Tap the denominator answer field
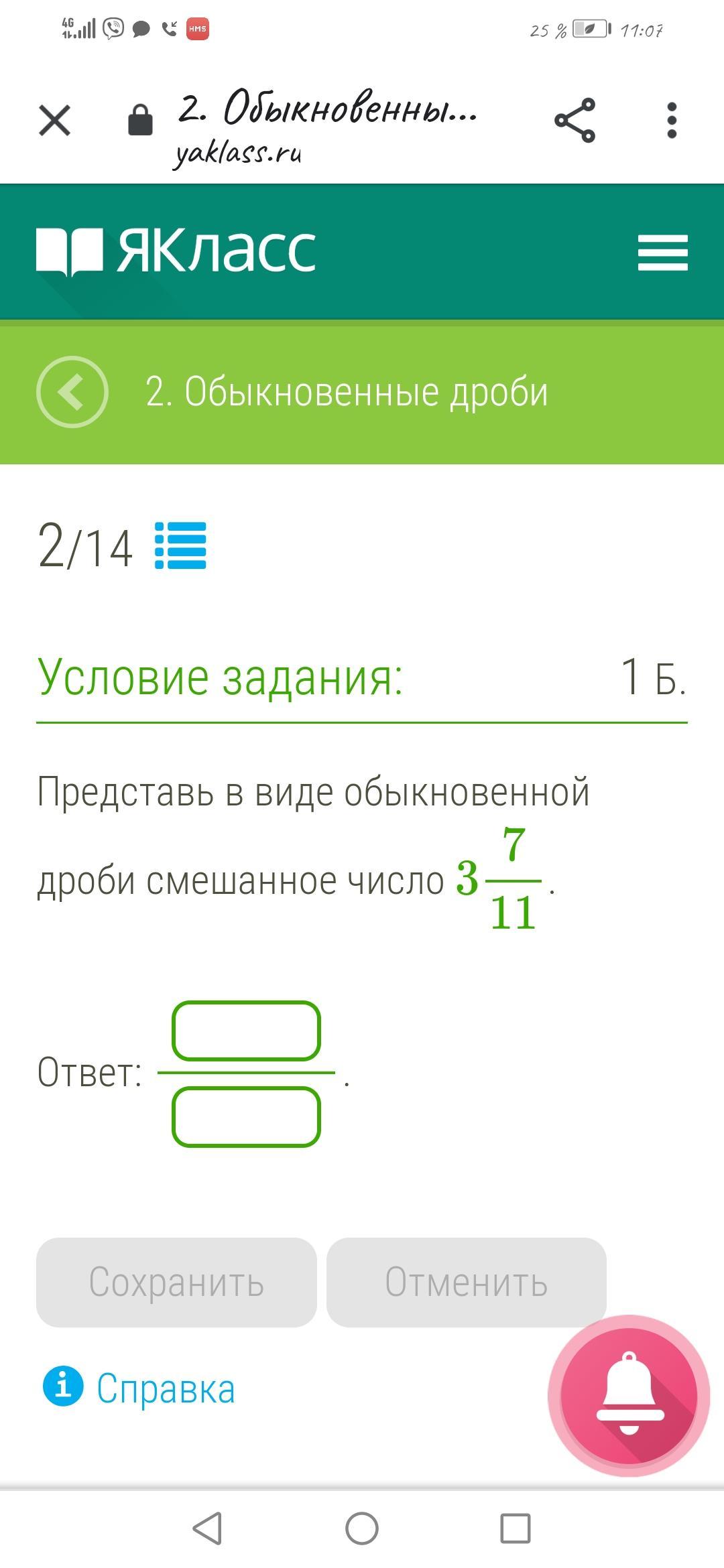This screenshot has width=724, height=1568. point(246,1117)
